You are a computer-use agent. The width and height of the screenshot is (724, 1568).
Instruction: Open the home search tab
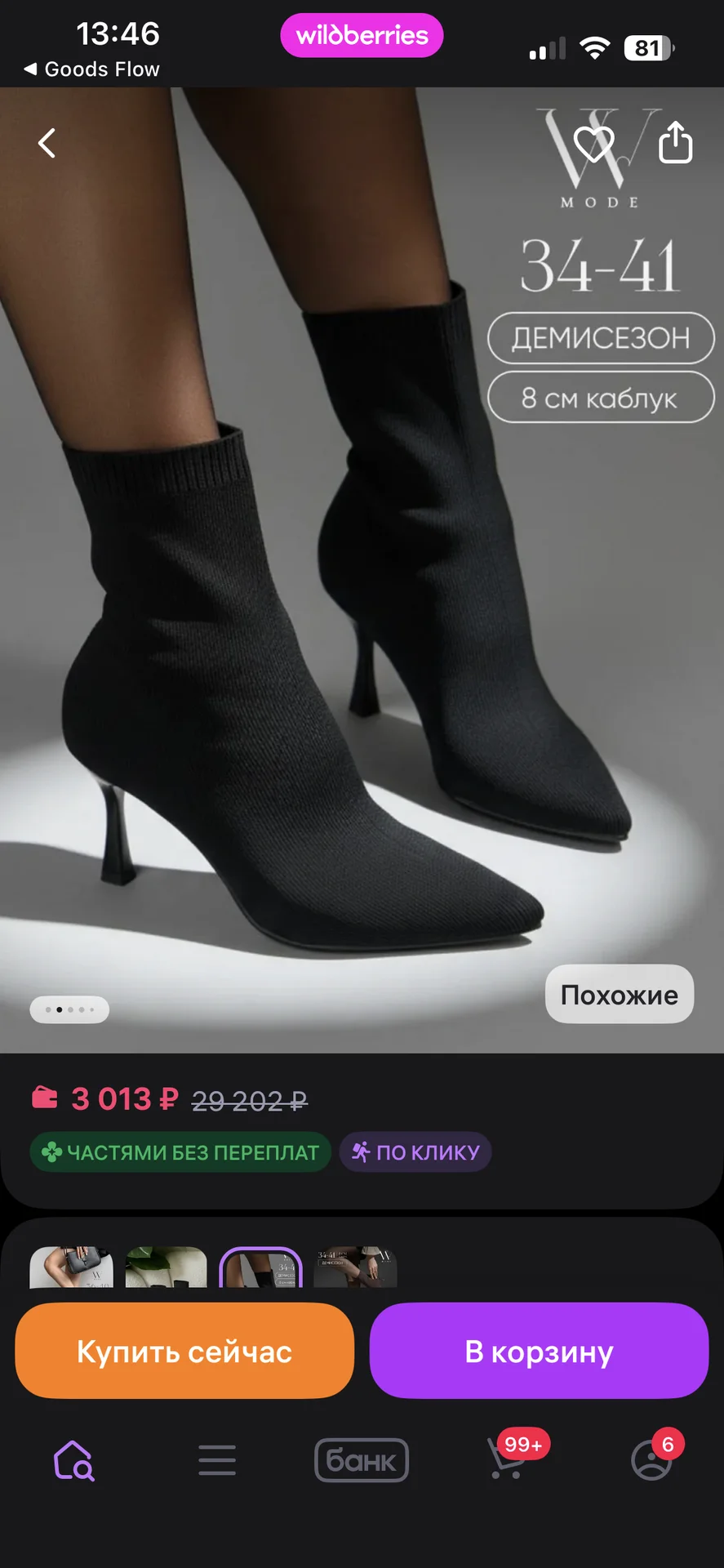click(74, 1460)
